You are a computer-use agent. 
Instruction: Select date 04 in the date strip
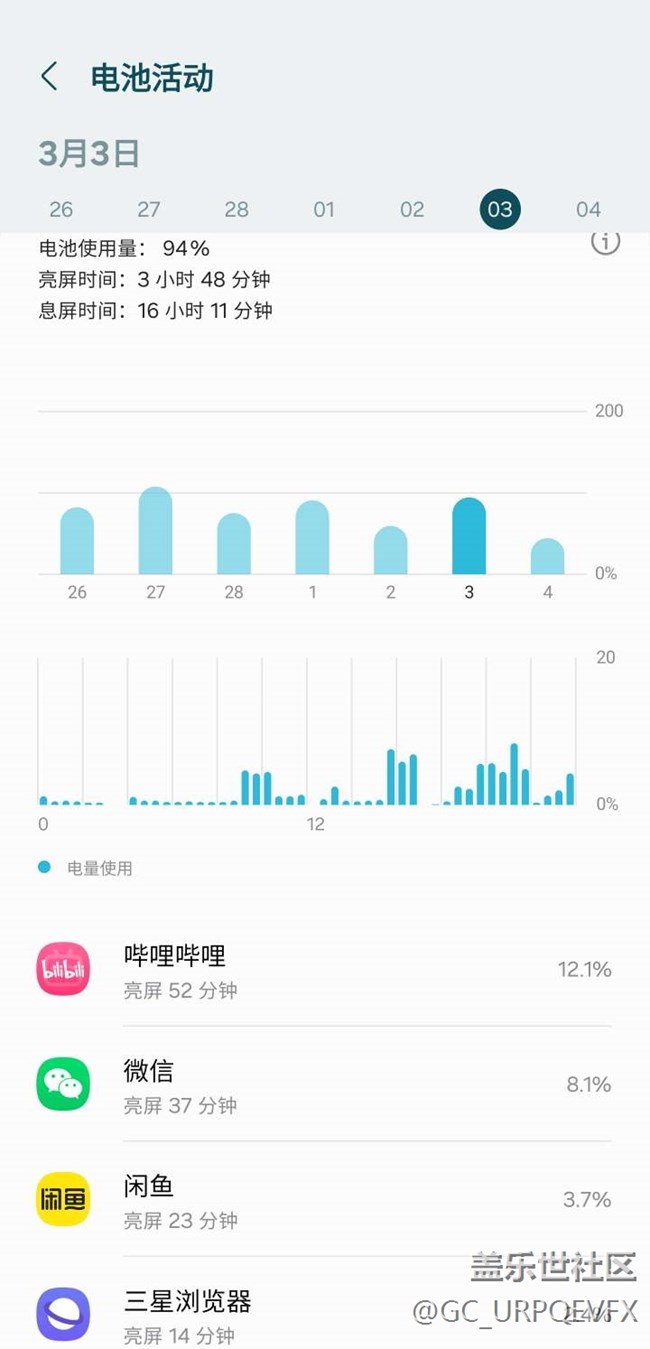[588, 209]
